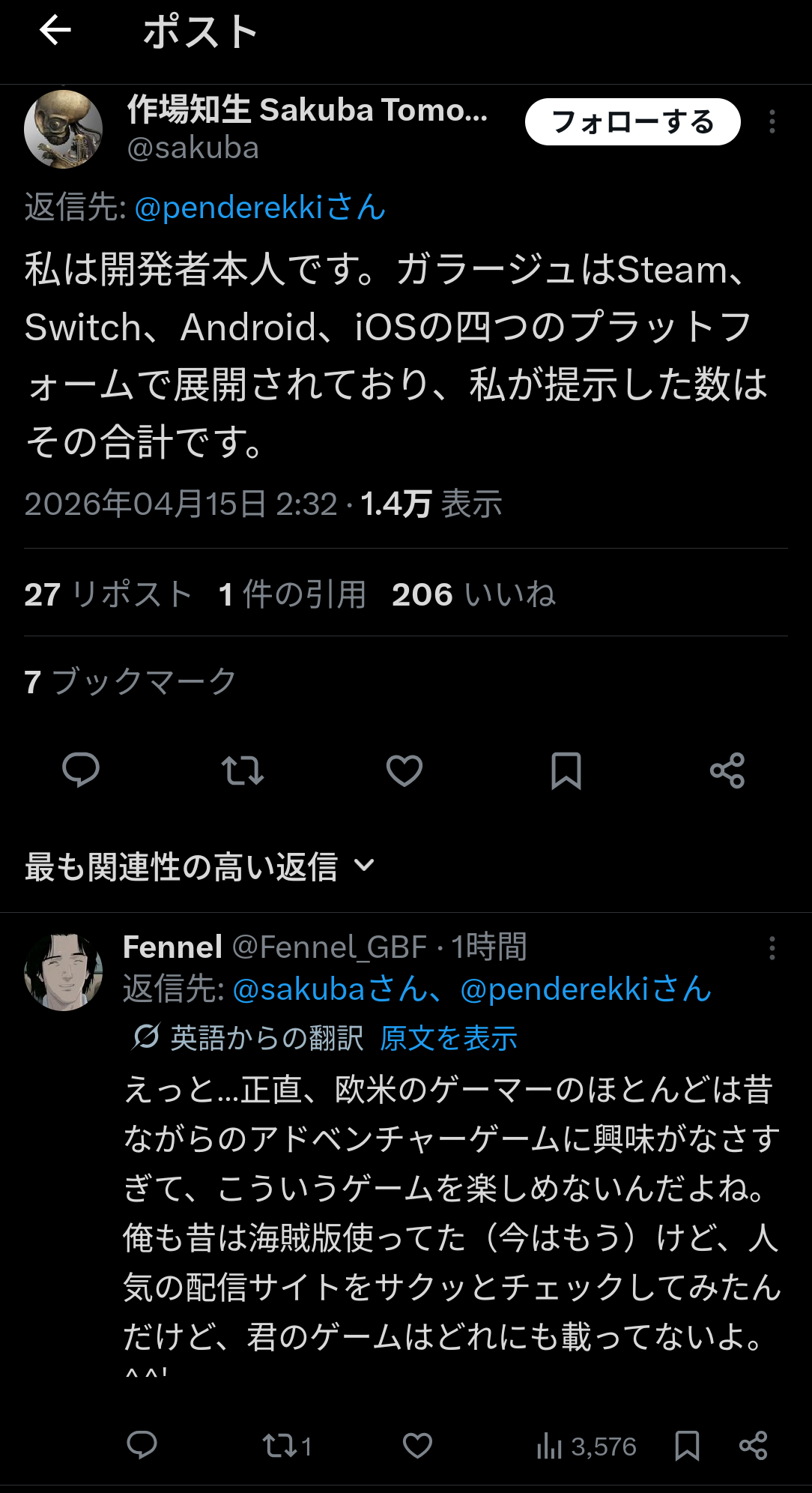This screenshot has height=1493, width=812.
Task: Bookmark sakuba's main post
Action: [x=566, y=770]
